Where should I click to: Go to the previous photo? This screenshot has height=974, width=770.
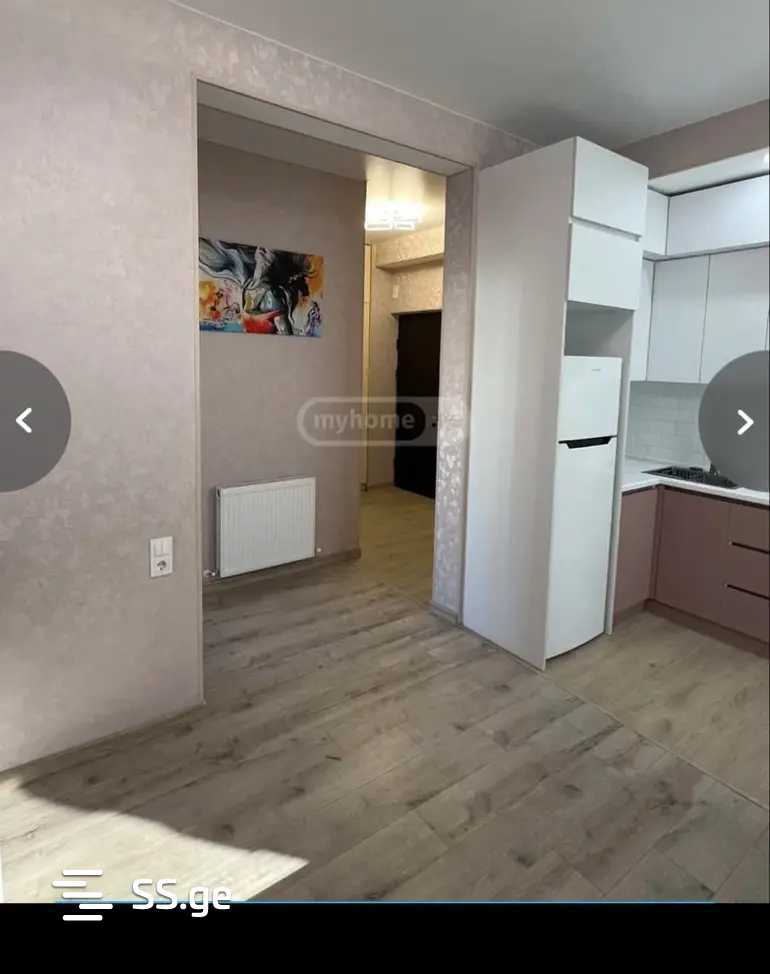click(x=25, y=421)
